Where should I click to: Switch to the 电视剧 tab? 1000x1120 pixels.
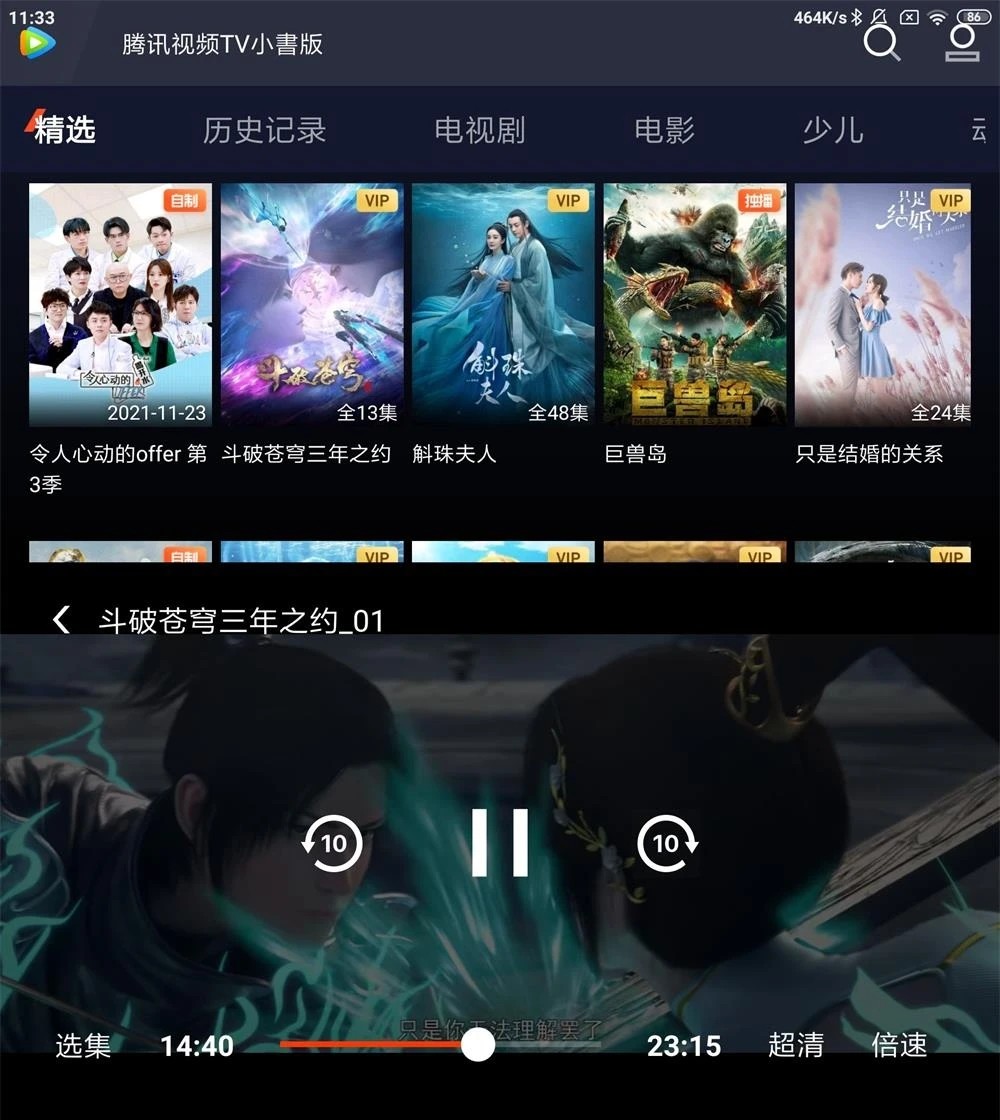click(479, 130)
